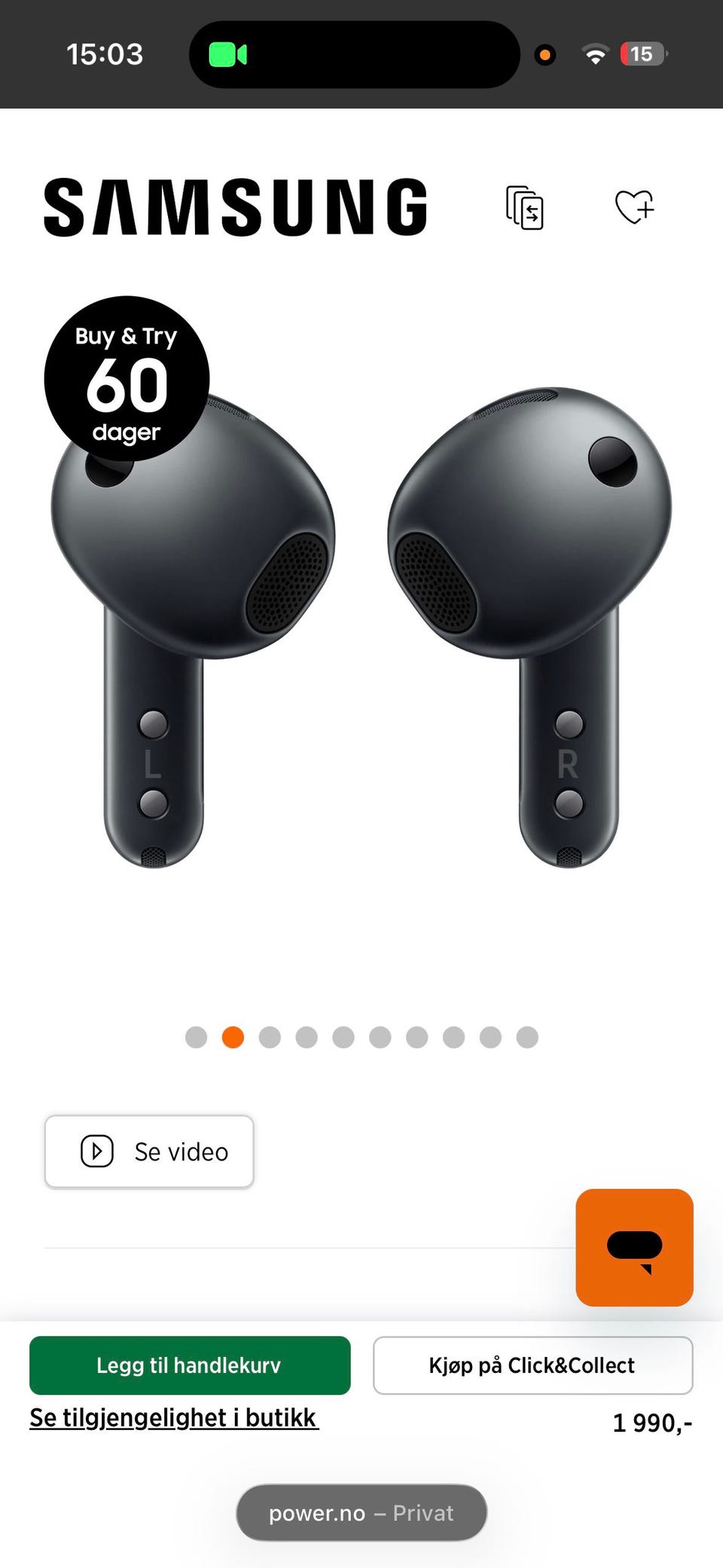Tap Legg til handlekurv button

[190, 1365]
